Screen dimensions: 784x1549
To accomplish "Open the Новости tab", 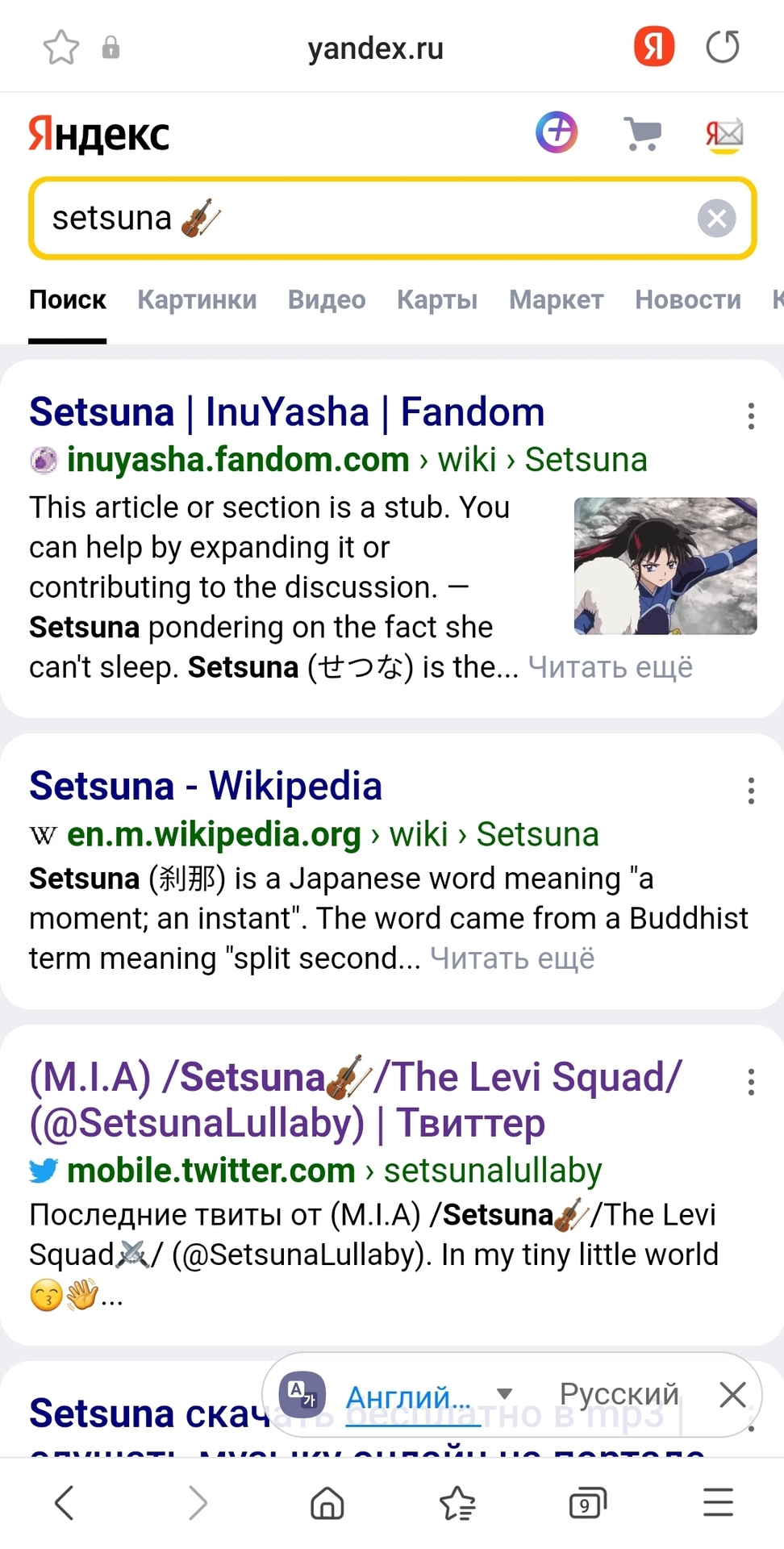I will pos(687,300).
